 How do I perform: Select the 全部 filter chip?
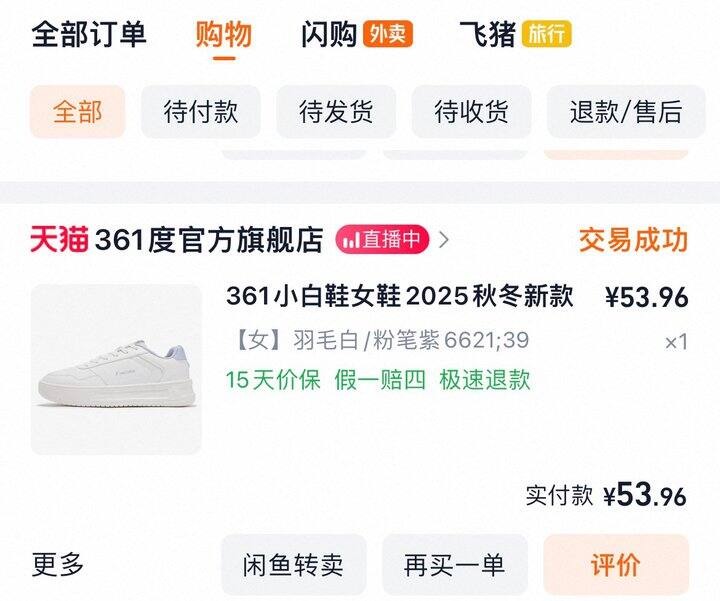(x=78, y=112)
